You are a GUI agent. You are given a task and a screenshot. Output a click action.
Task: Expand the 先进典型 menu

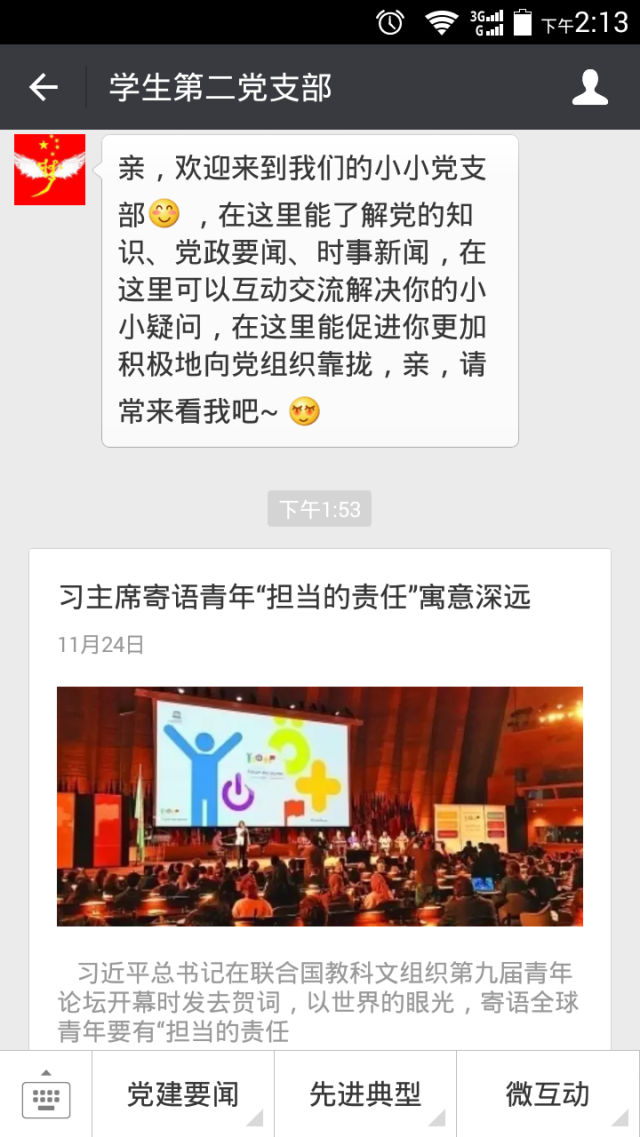[x=365, y=1094]
